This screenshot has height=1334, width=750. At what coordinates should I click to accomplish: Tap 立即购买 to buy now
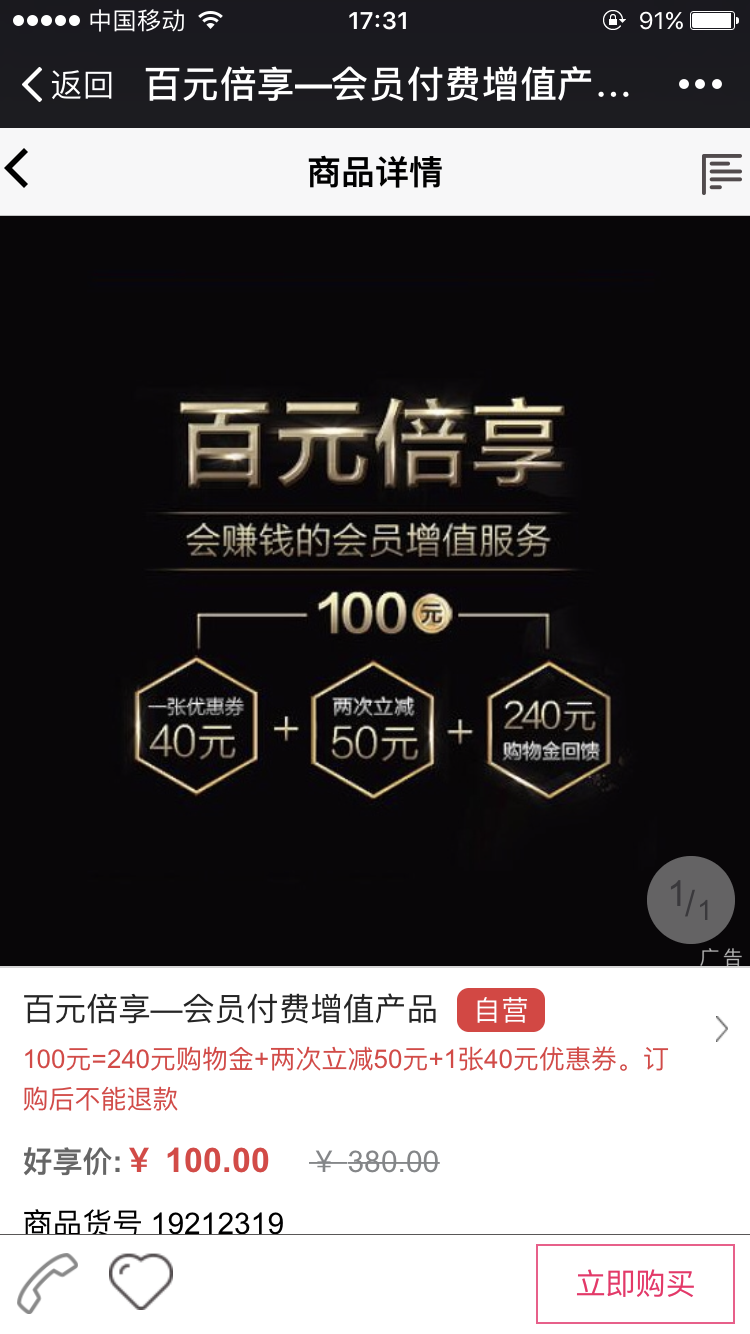[x=635, y=1284]
